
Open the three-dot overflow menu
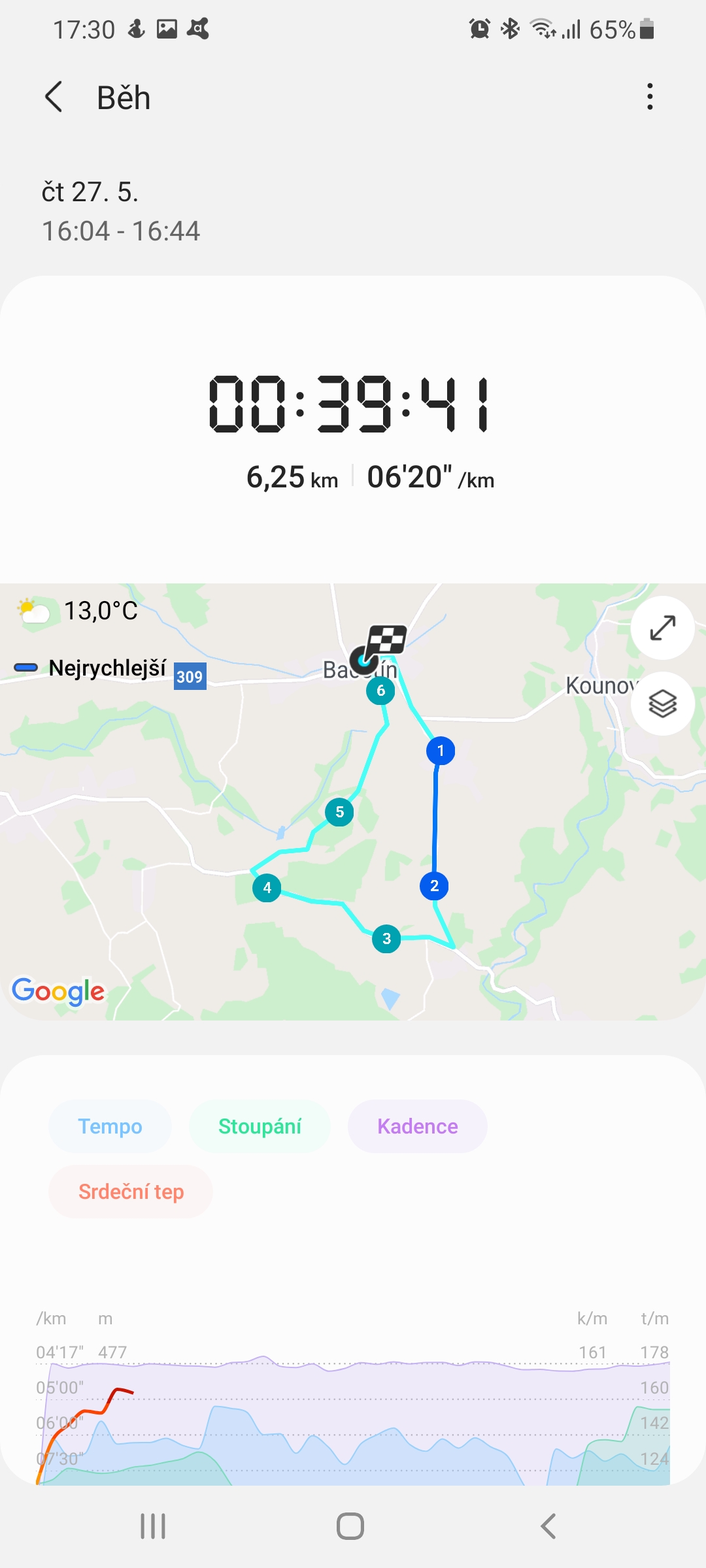click(649, 97)
